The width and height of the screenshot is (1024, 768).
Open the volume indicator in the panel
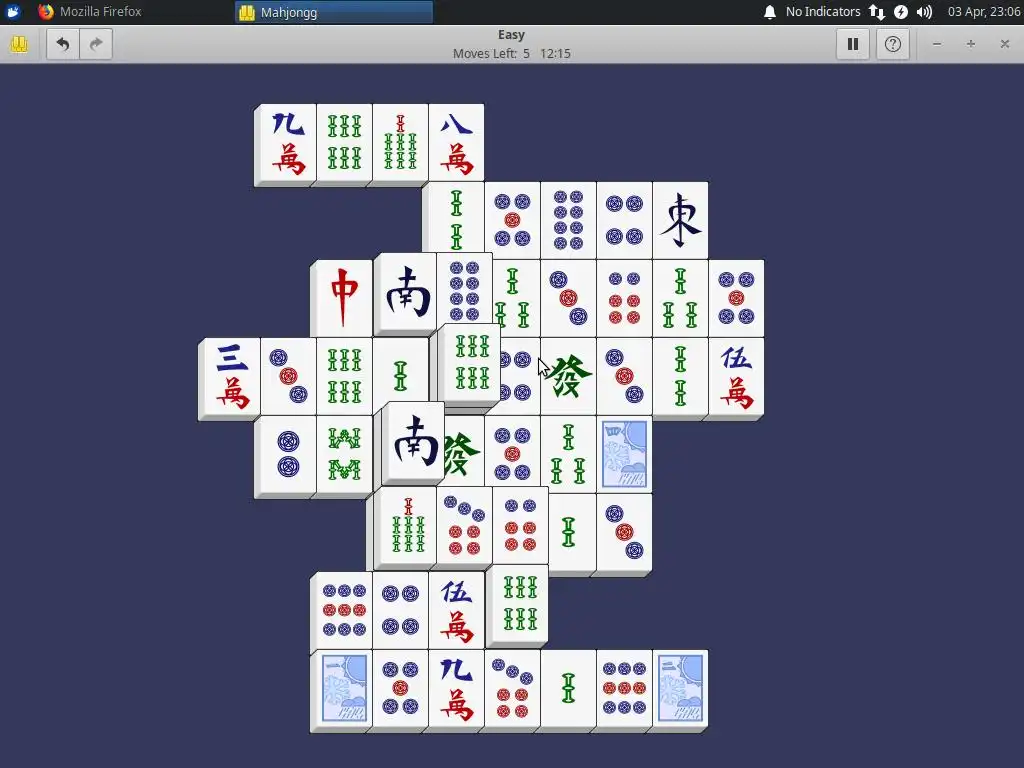tap(924, 12)
